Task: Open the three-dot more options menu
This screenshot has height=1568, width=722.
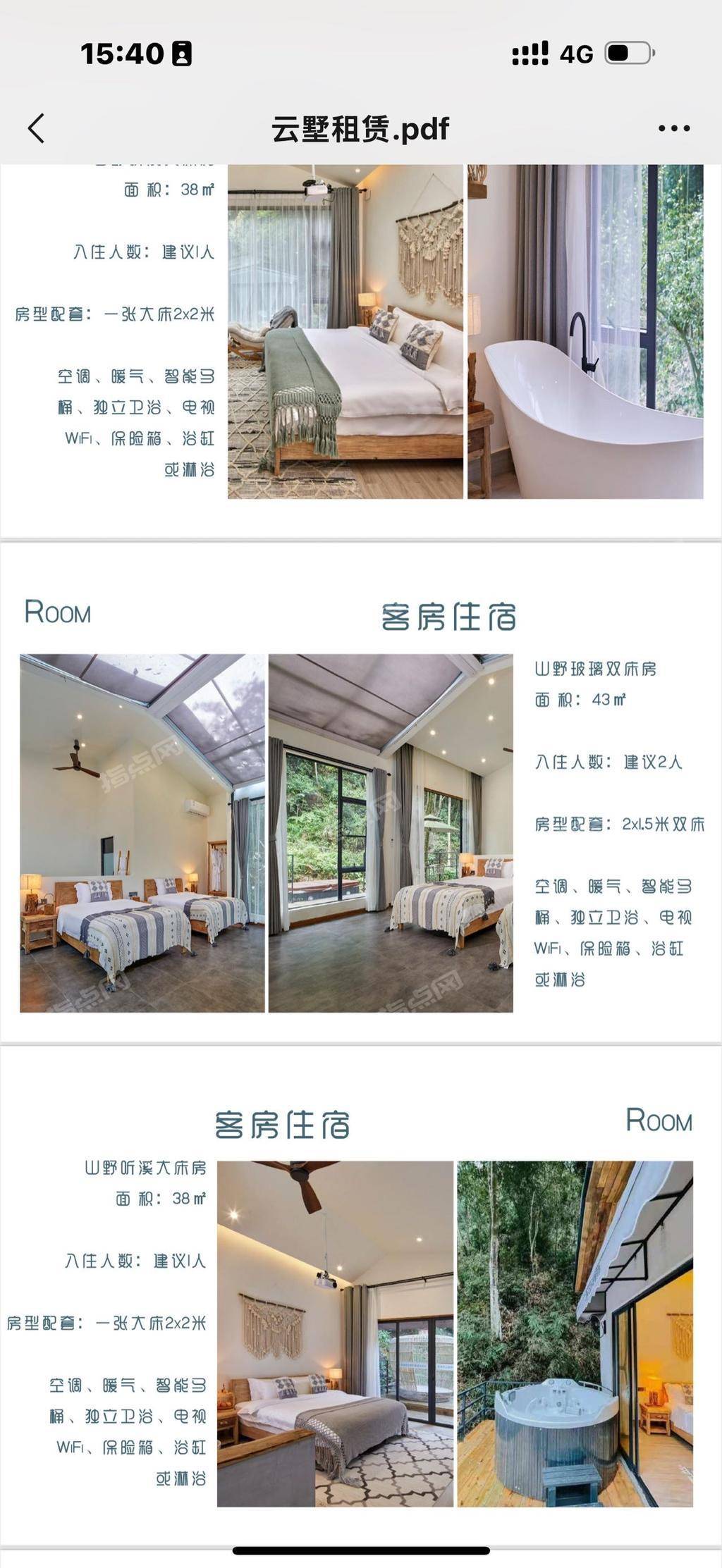Action: coord(674,128)
